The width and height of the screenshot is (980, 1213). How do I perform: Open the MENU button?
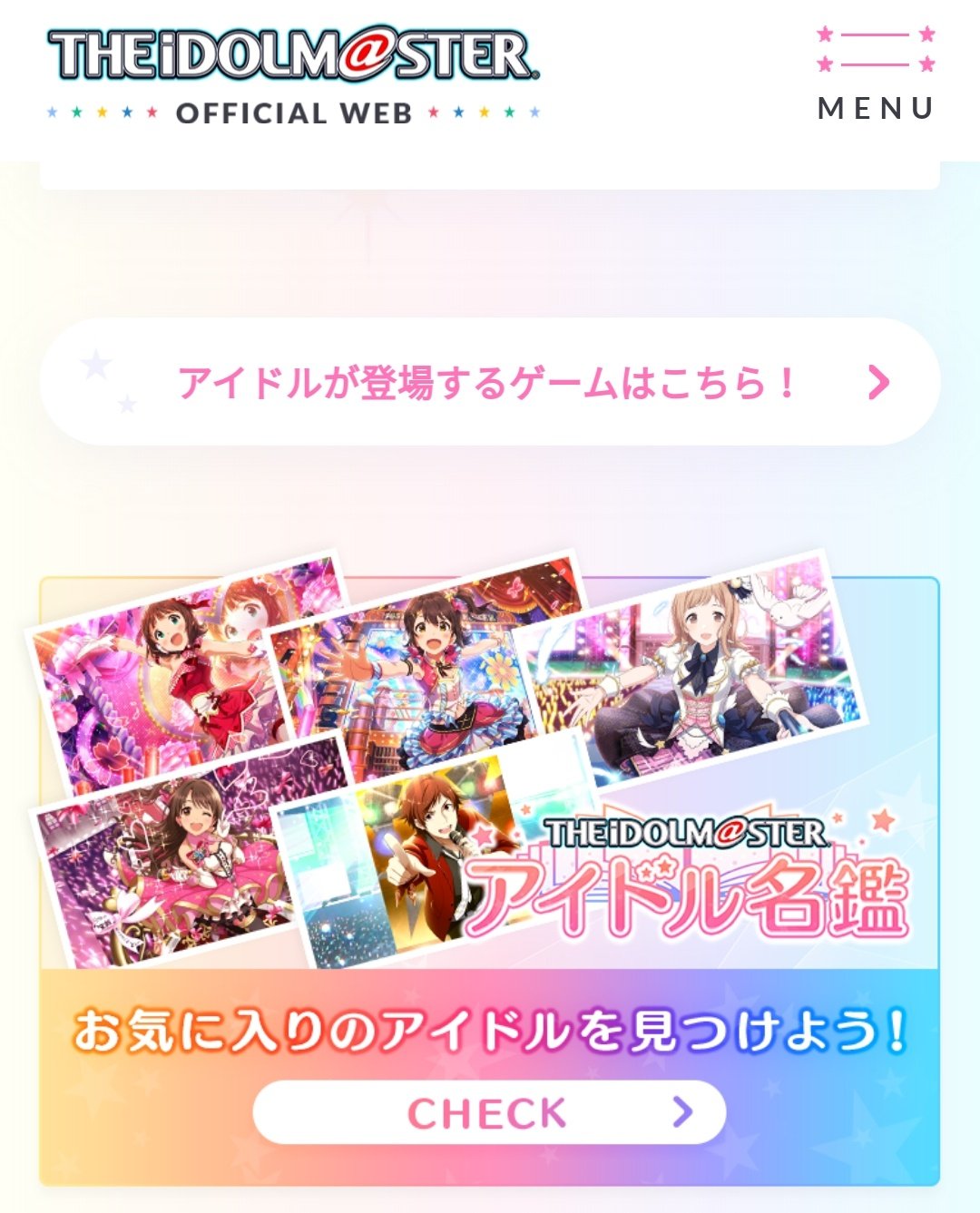pos(875,74)
